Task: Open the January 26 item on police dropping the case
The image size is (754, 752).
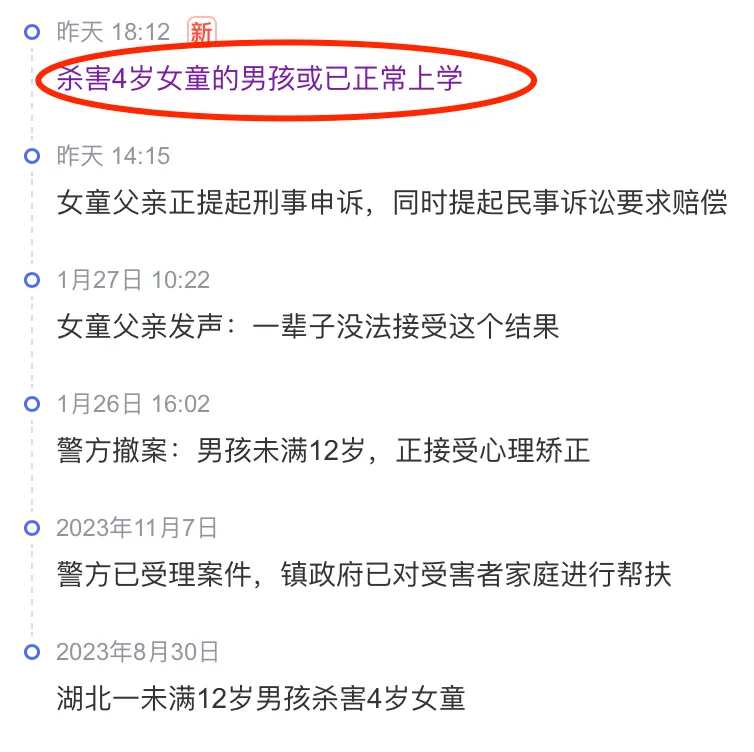Action: coord(324,450)
